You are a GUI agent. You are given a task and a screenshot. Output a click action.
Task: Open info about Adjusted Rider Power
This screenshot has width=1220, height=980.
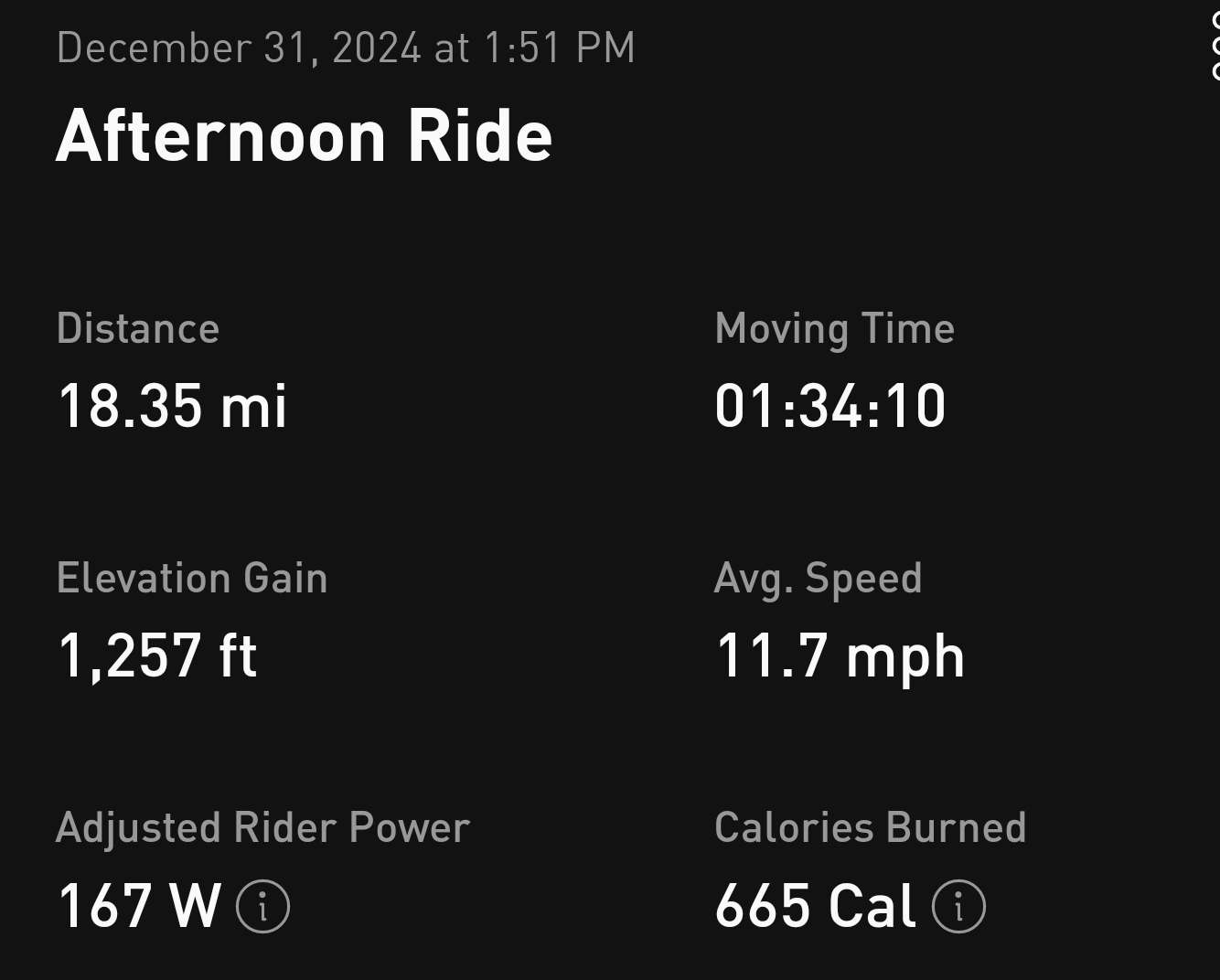click(x=263, y=907)
